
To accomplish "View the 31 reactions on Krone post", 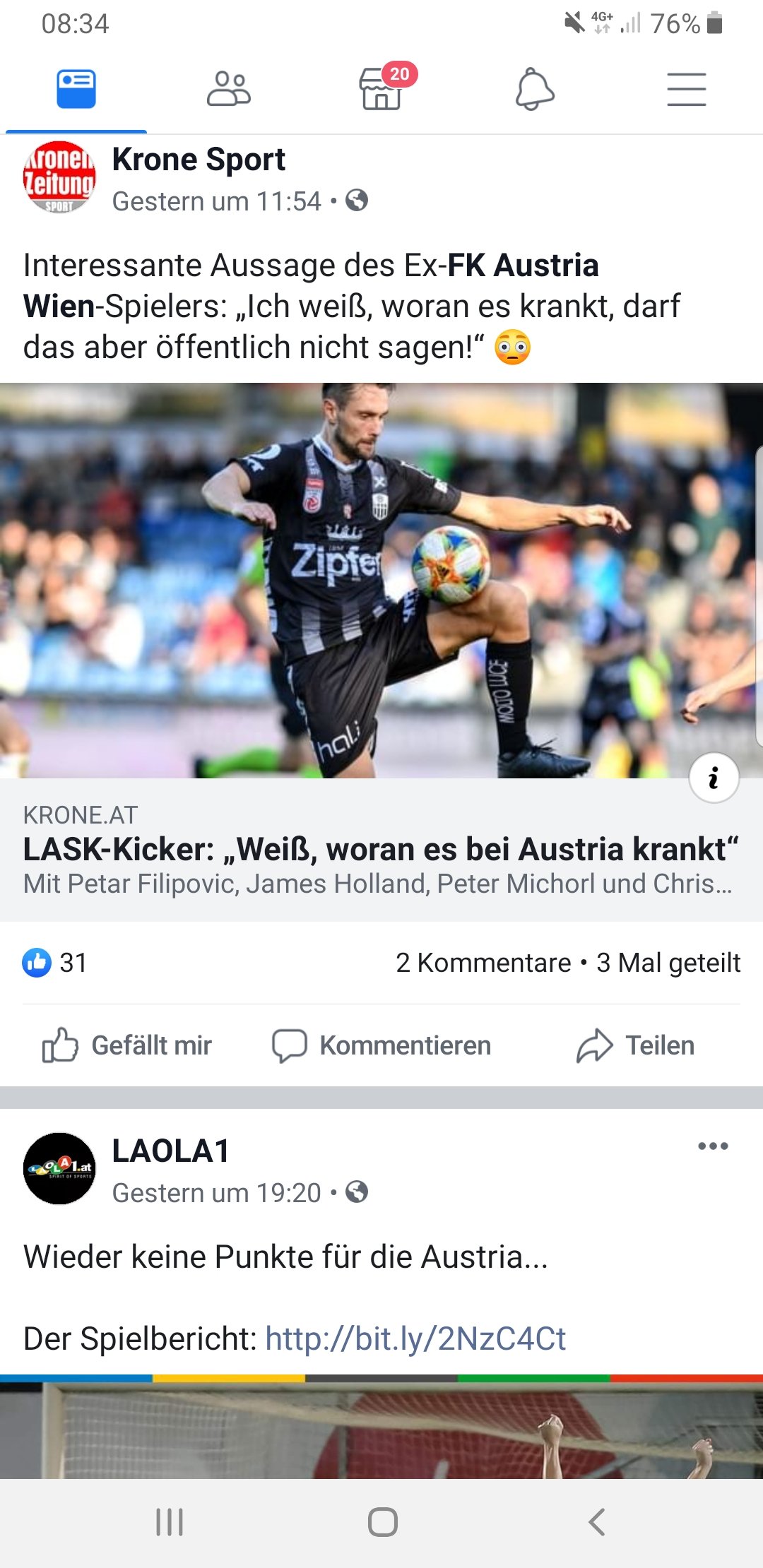I will [54, 963].
